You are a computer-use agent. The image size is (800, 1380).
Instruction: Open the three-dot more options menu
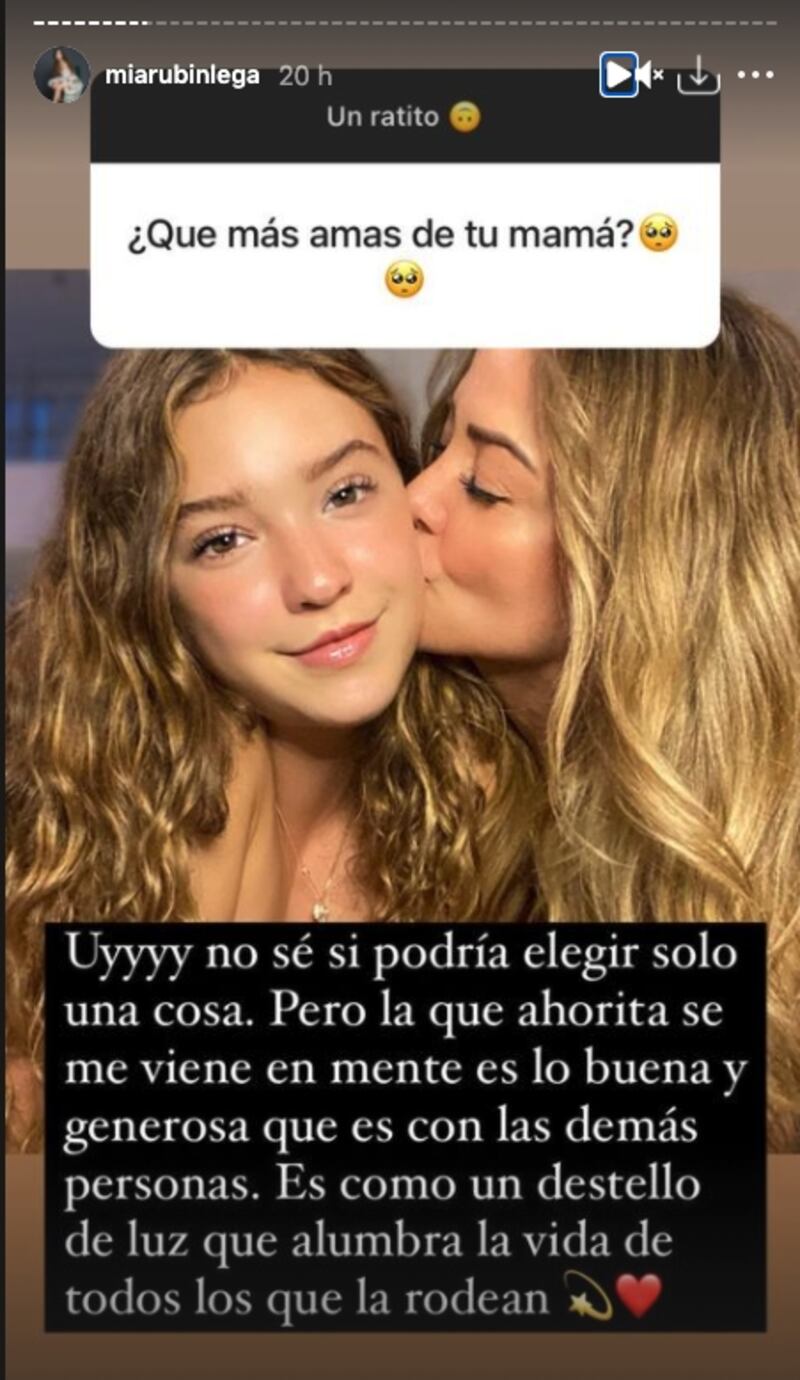tap(754, 75)
